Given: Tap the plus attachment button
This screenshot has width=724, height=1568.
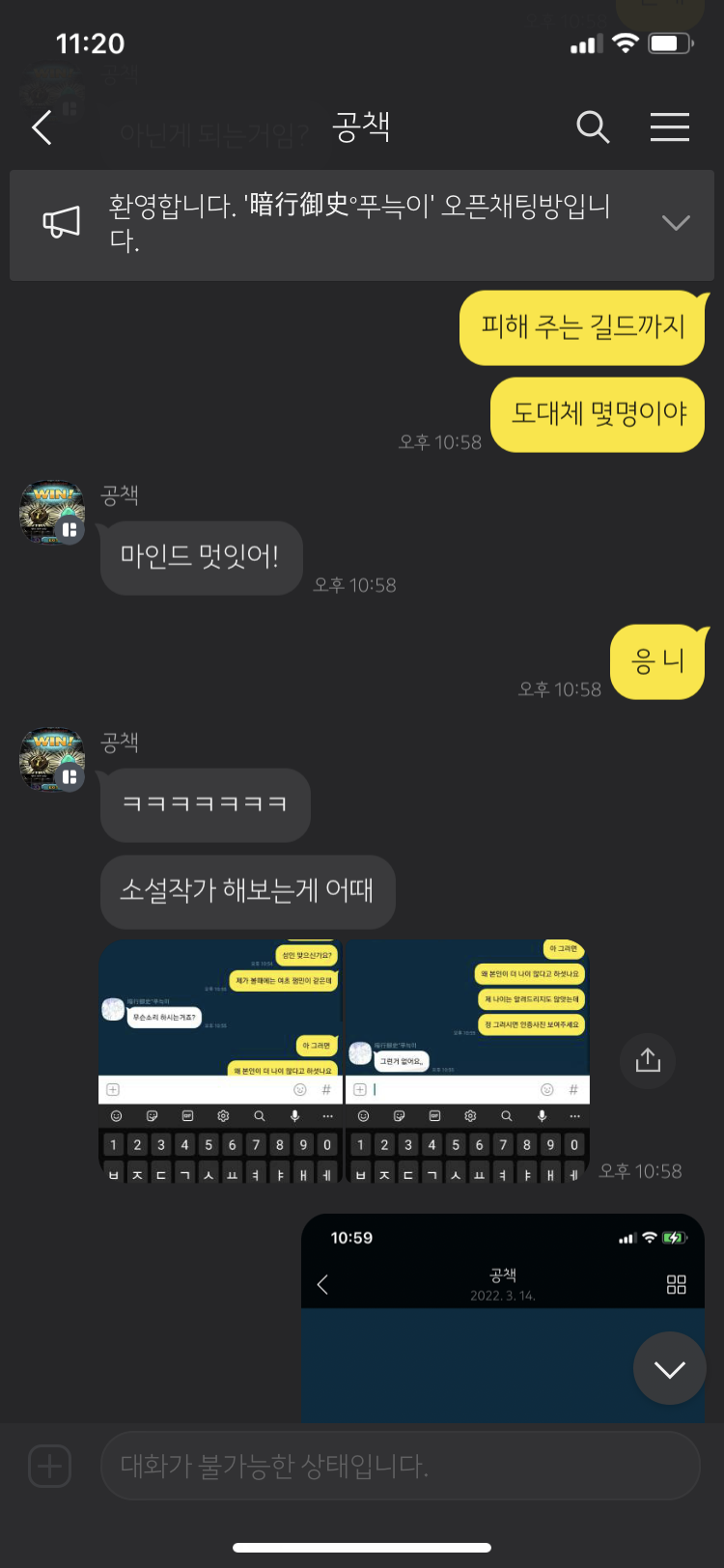Looking at the screenshot, I should tap(49, 1466).
